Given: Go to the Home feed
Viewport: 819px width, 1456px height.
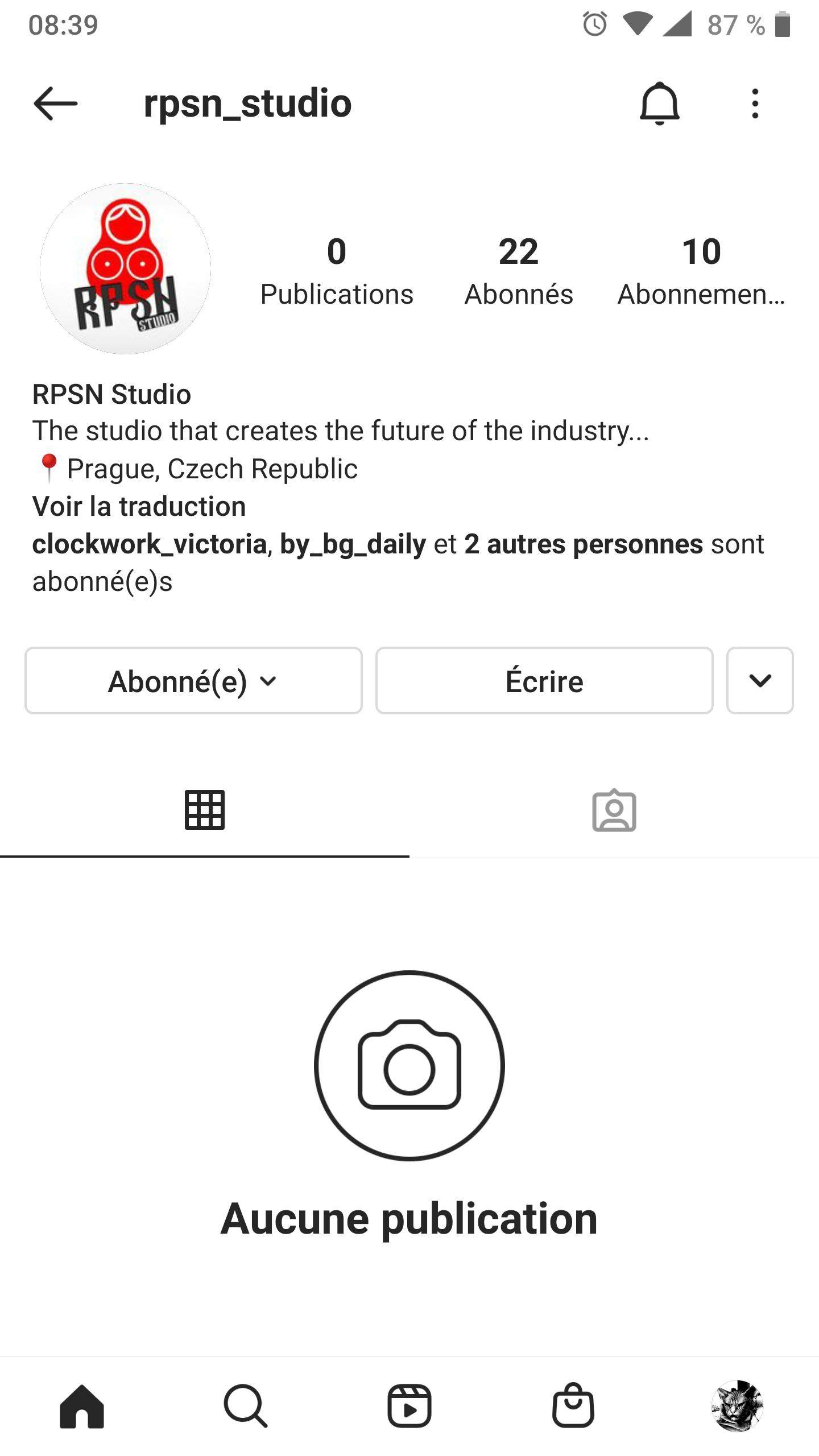Looking at the screenshot, I should pos(82,1406).
